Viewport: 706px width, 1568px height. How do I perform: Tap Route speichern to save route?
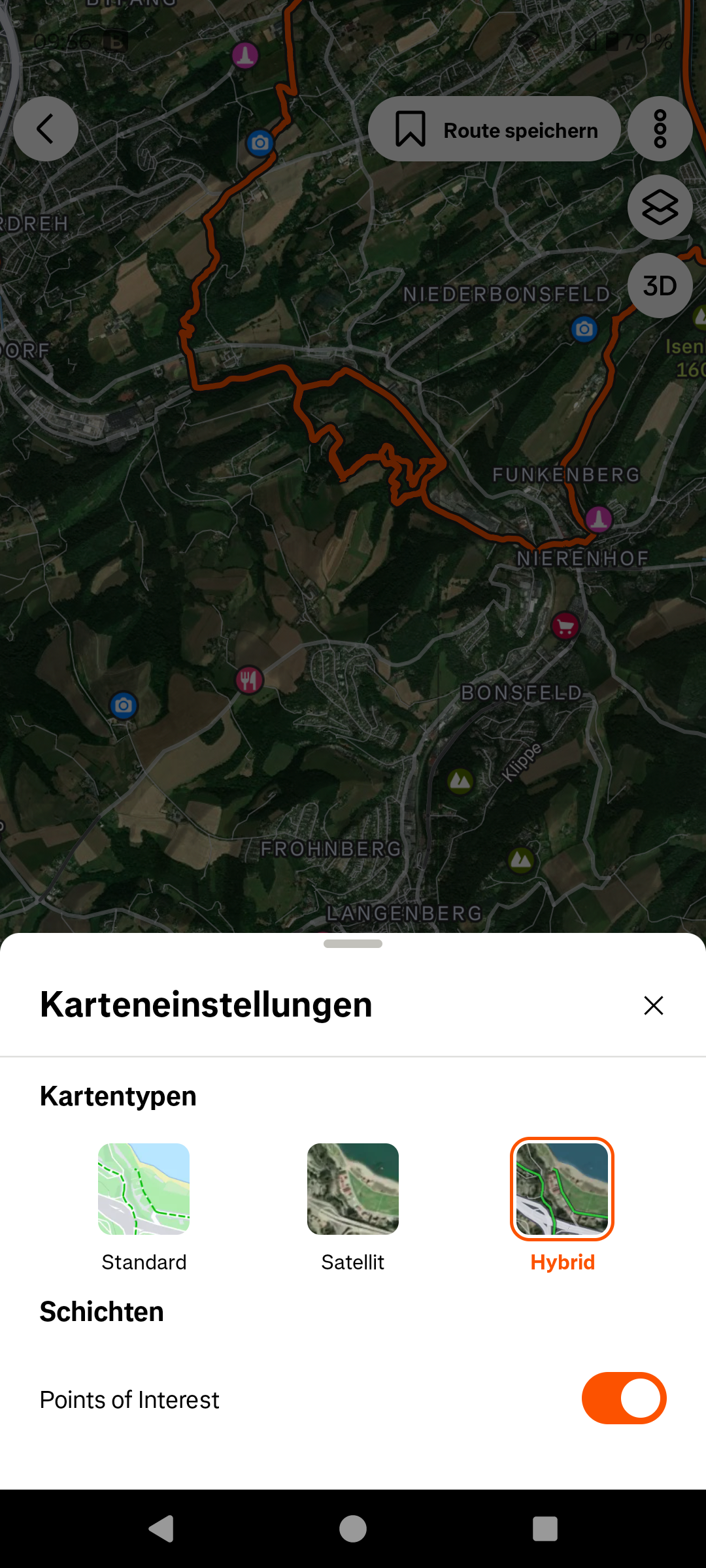click(x=494, y=129)
